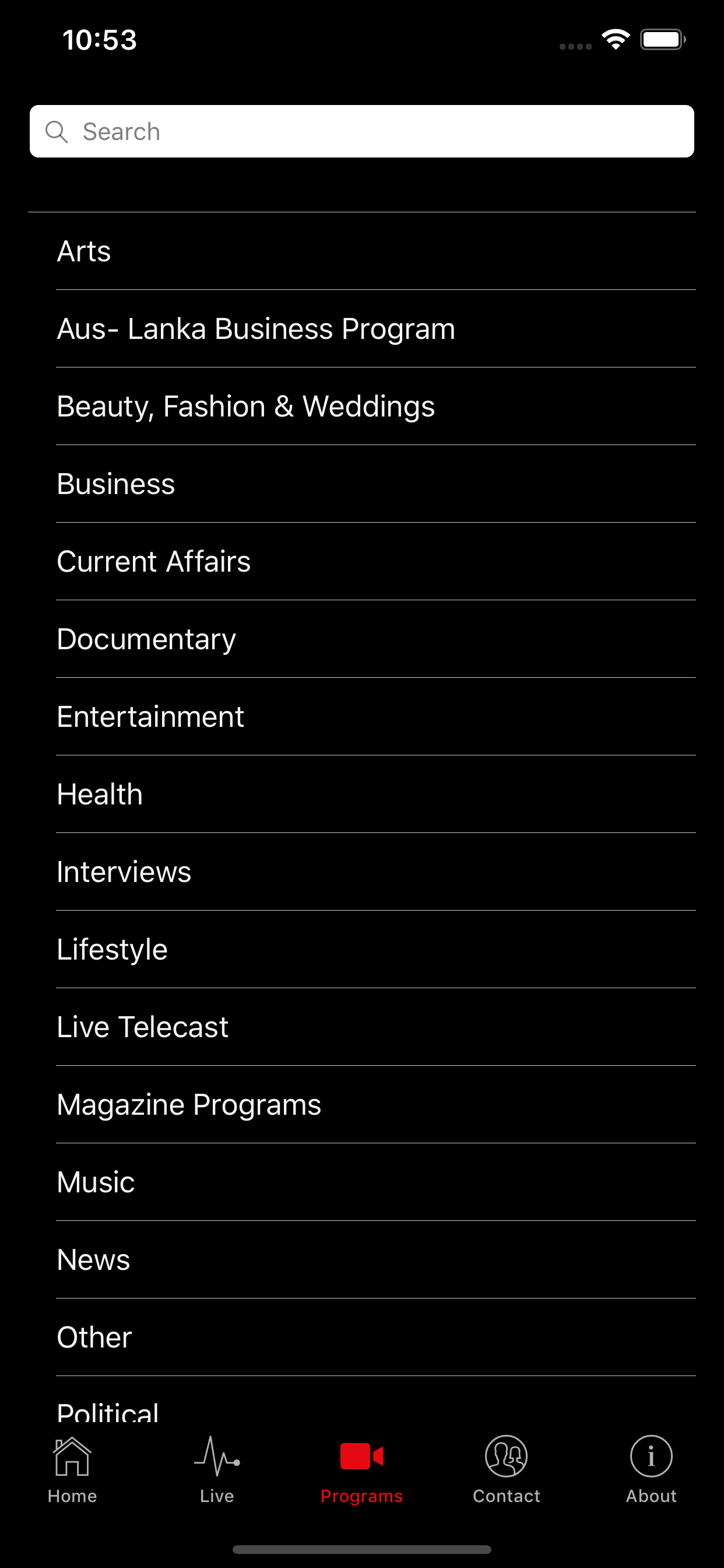Image resolution: width=724 pixels, height=1568 pixels.
Task: Open the Other category
Action: (x=362, y=1338)
